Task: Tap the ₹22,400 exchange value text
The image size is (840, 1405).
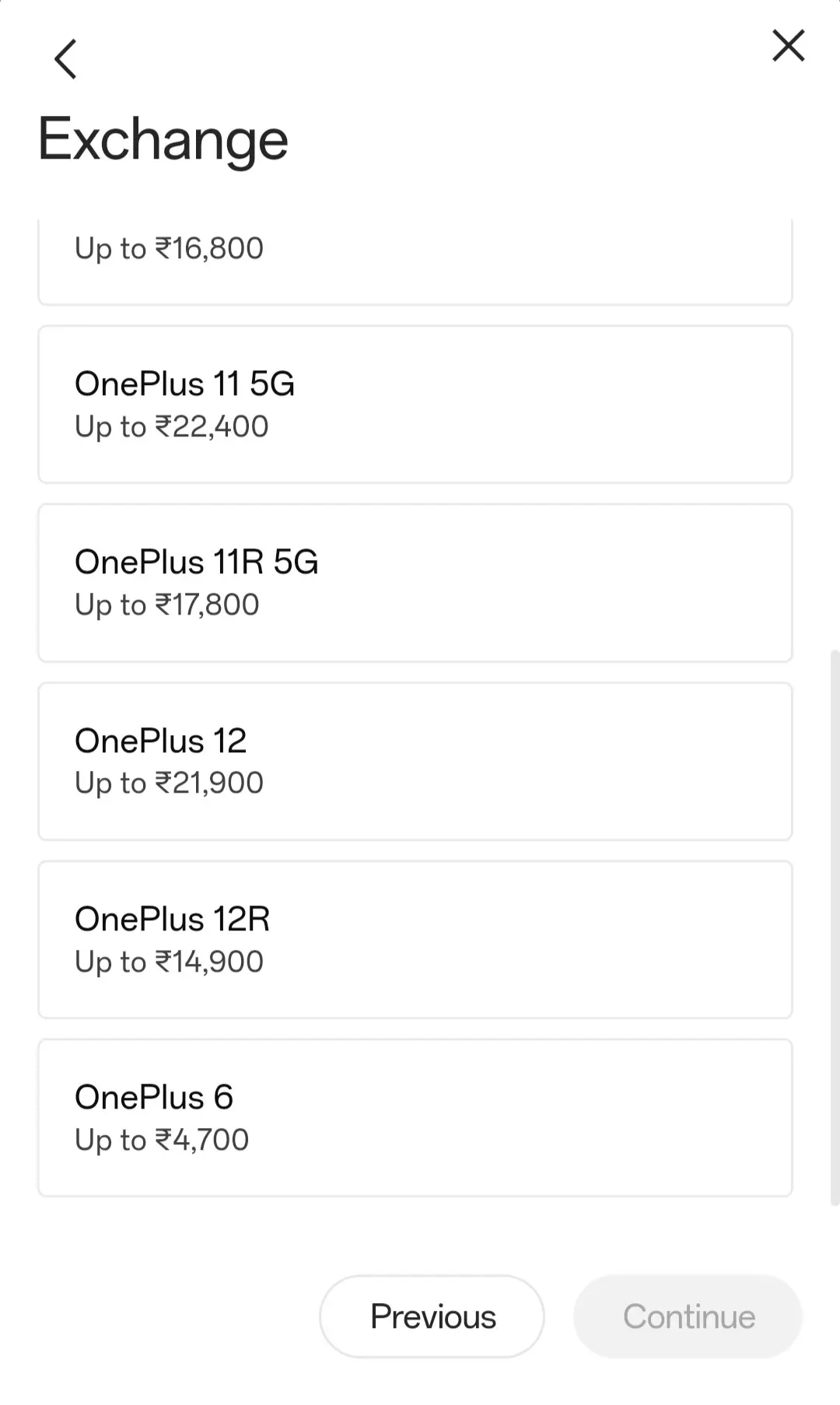Action: [x=171, y=426]
